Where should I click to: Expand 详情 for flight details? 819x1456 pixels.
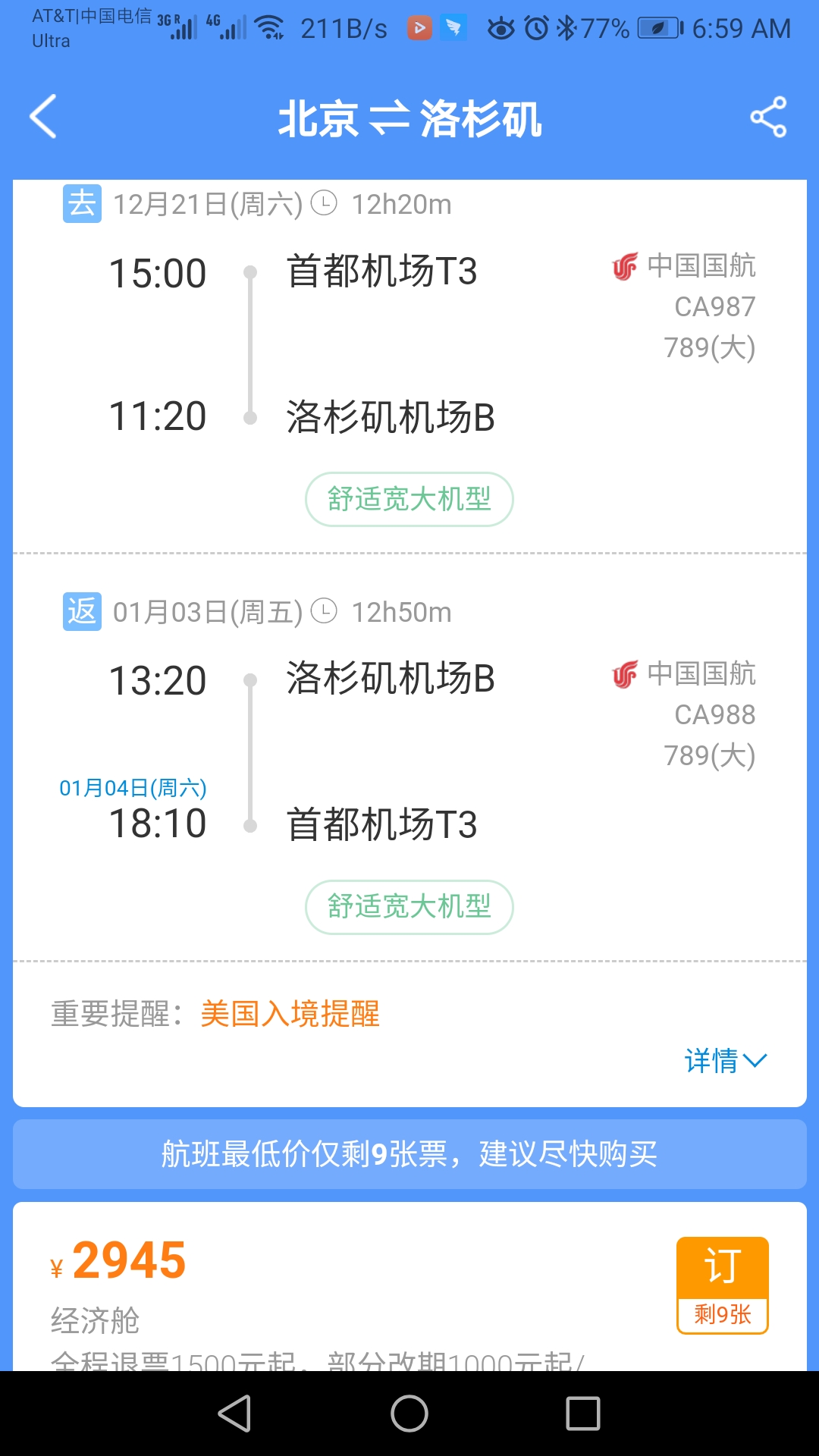pyautogui.click(x=725, y=1060)
